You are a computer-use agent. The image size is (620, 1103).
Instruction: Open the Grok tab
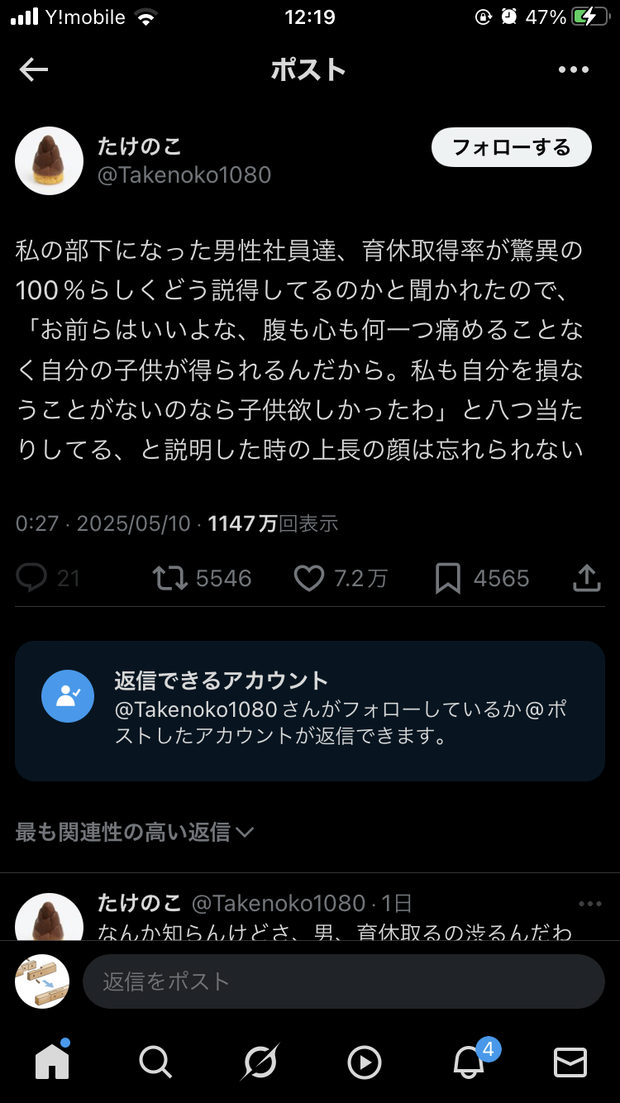(260, 1061)
